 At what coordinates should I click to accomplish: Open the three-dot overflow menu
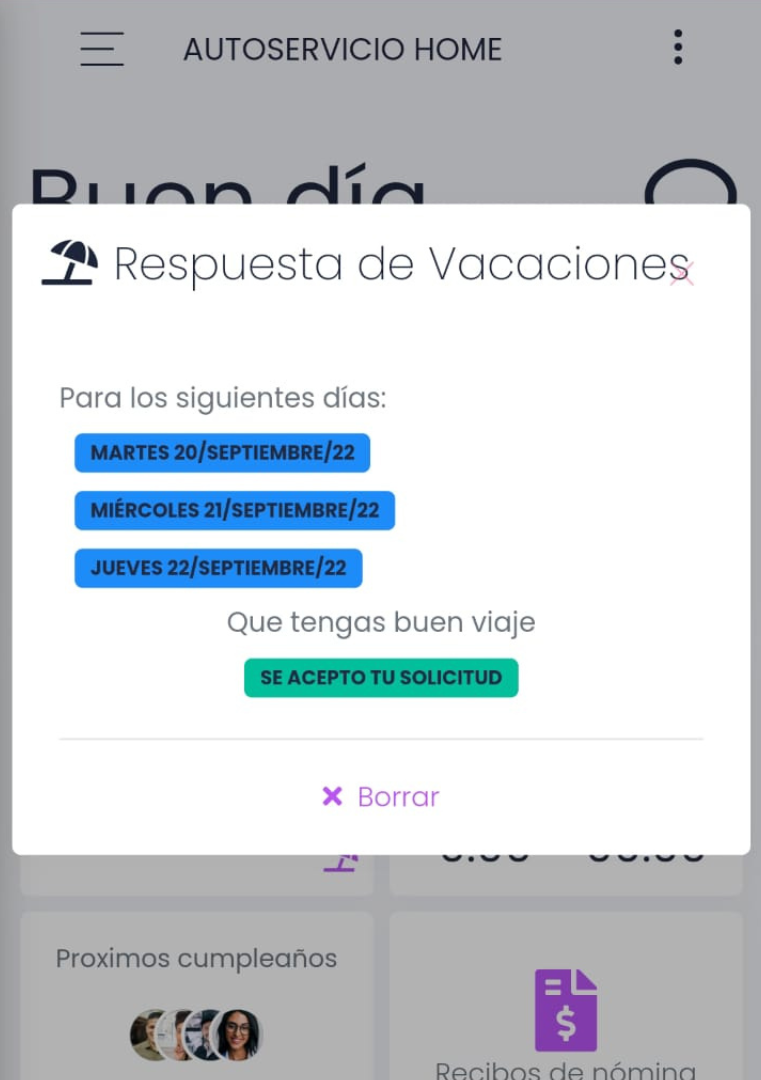[x=678, y=48]
